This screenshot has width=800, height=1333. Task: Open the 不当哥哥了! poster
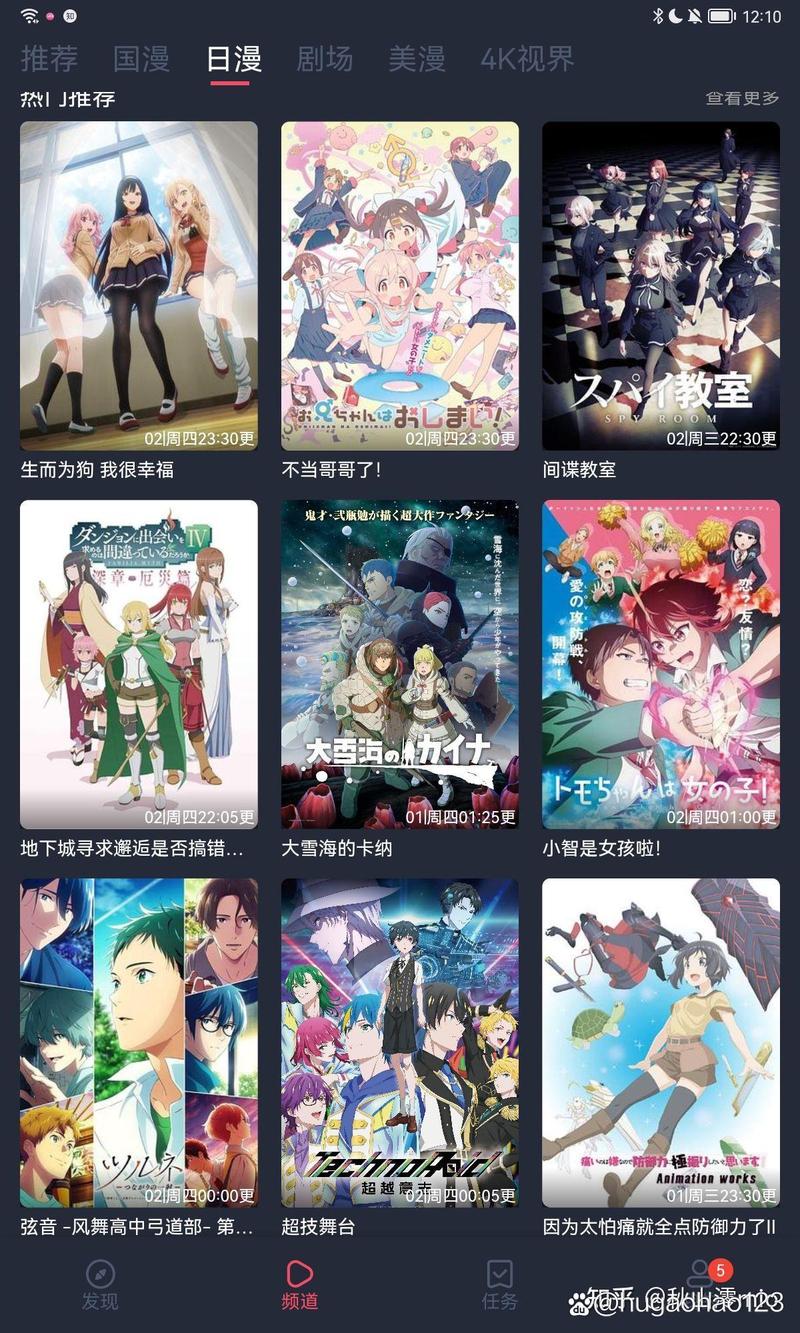tap(400, 286)
